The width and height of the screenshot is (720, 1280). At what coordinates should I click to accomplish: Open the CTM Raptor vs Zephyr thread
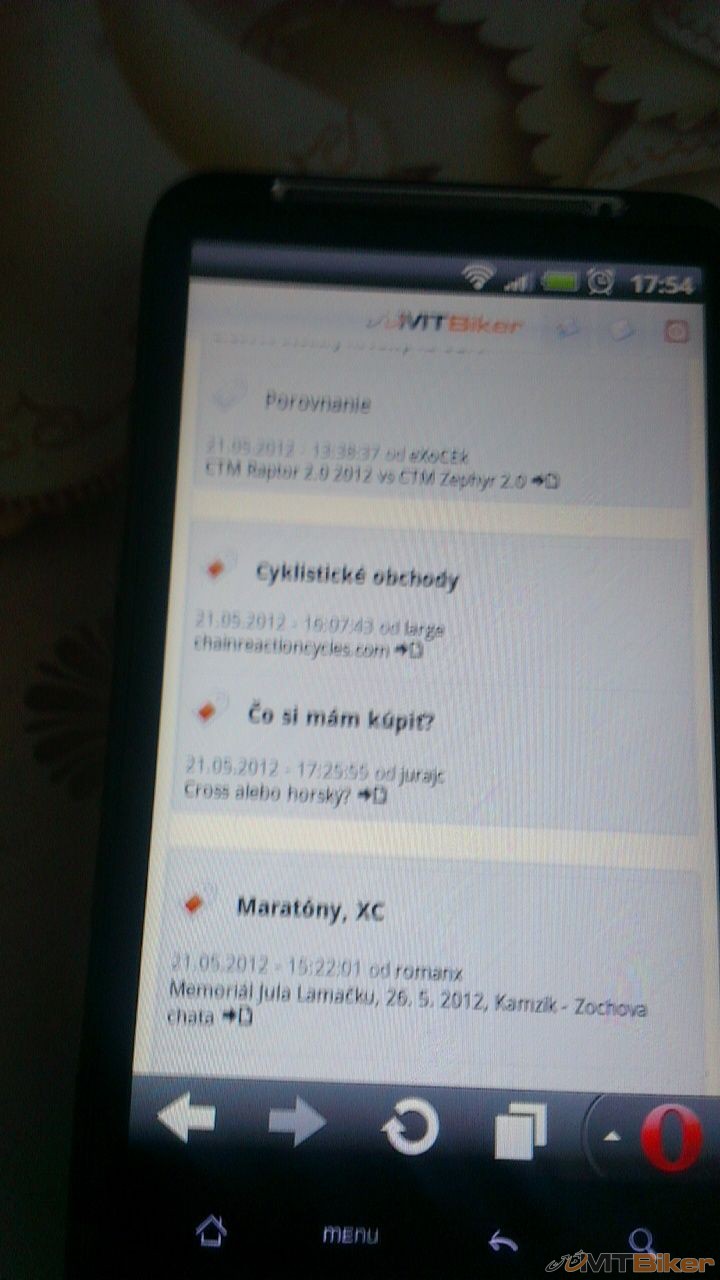tap(365, 479)
